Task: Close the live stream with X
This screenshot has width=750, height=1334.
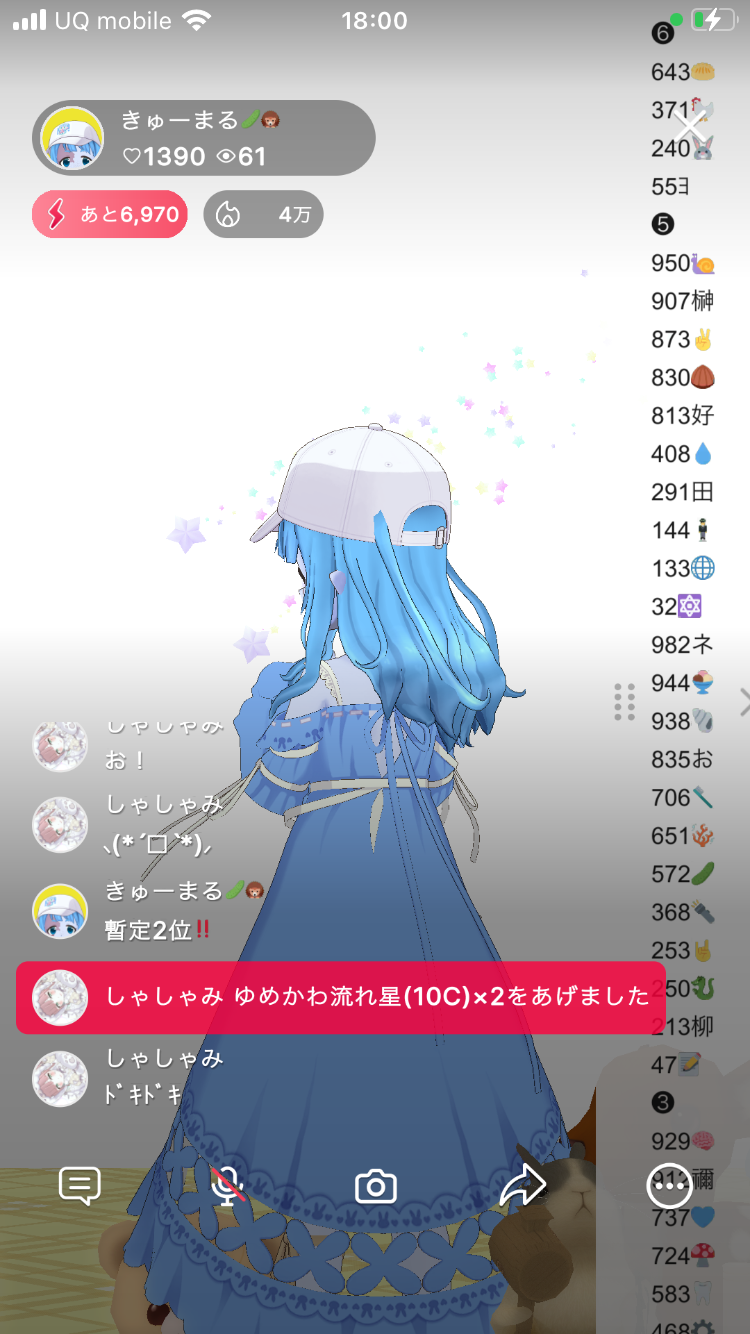Action: coord(691,126)
